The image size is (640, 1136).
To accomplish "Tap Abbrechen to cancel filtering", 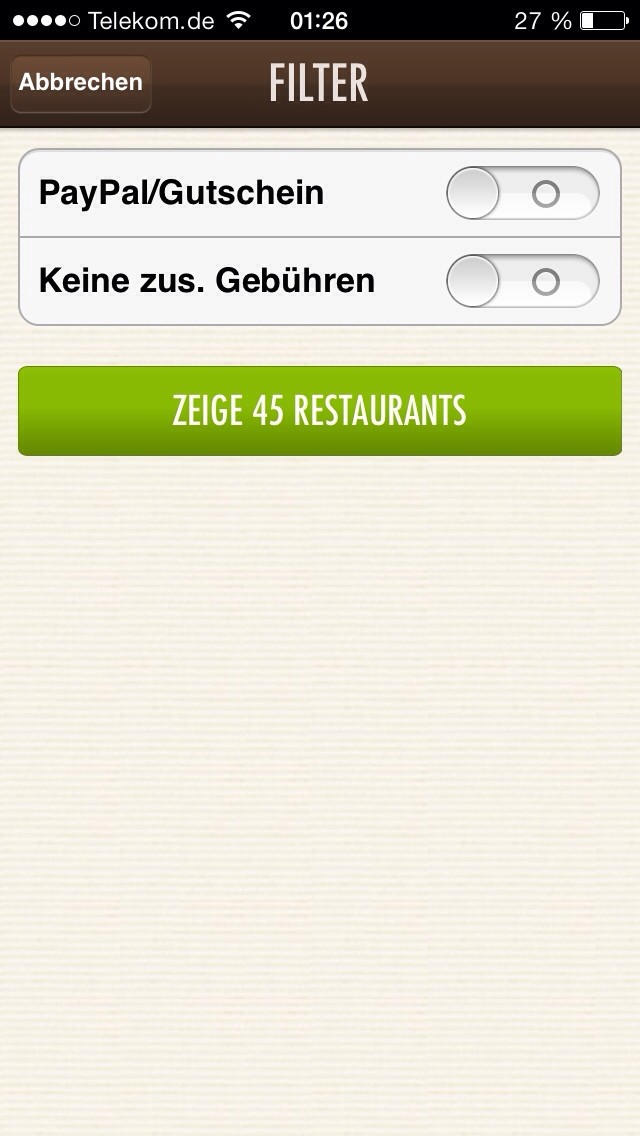I will click(80, 83).
